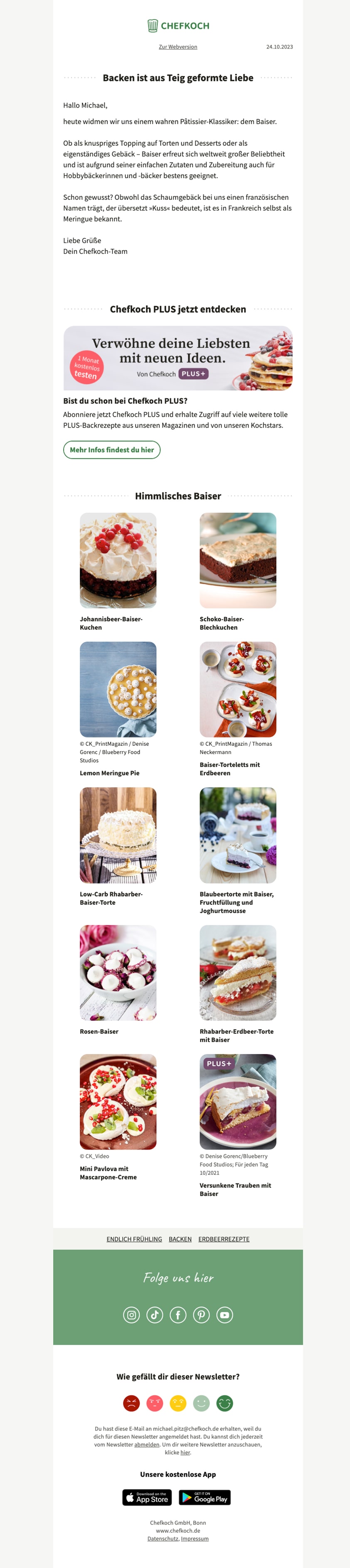Viewport: 350px width, 1568px height.
Task: Open the Datenschutz link
Action: pos(163,1539)
